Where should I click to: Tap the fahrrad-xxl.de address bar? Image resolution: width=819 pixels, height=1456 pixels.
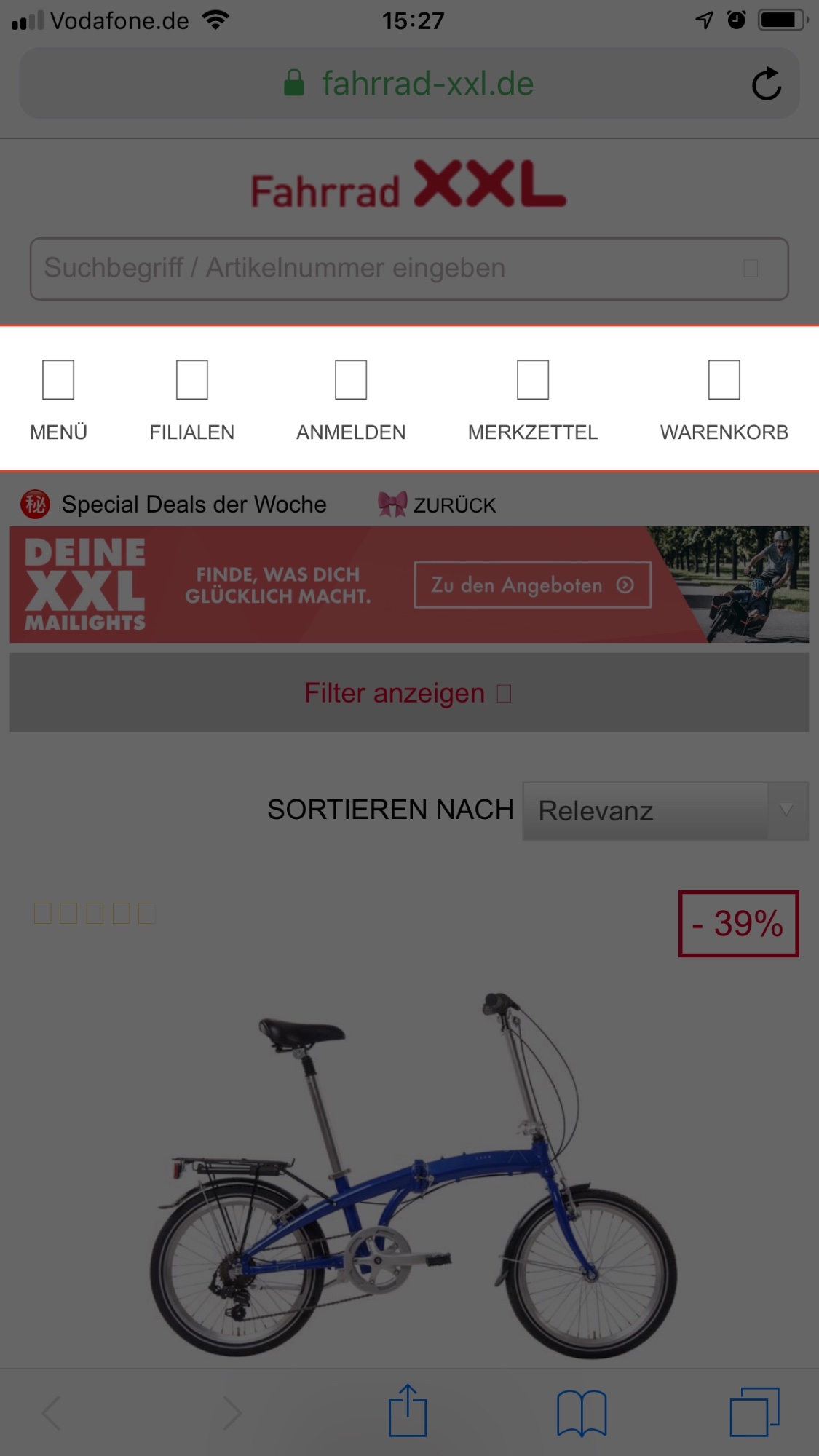pos(427,84)
